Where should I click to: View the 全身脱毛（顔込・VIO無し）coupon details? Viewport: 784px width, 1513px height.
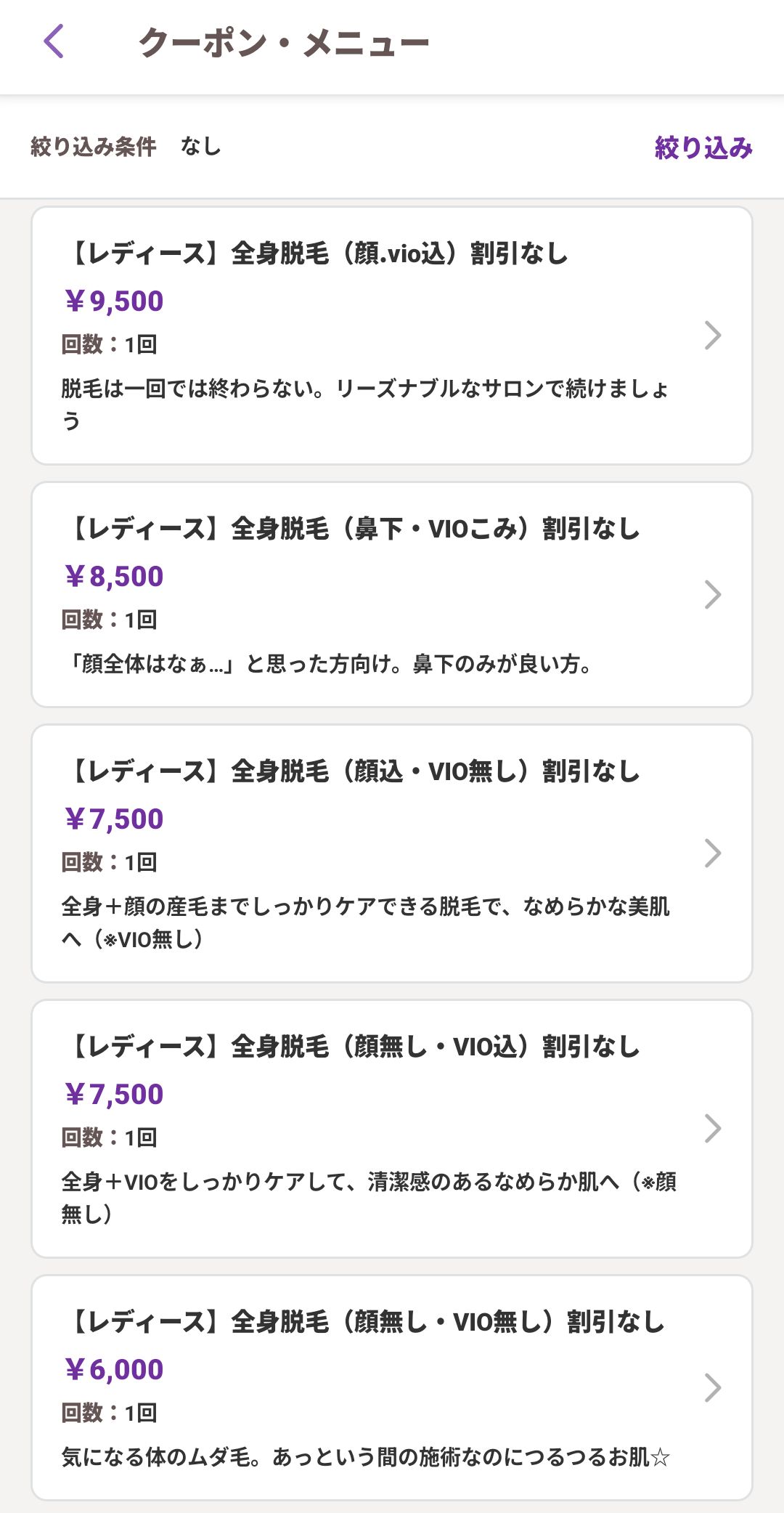[x=391, y=853]
